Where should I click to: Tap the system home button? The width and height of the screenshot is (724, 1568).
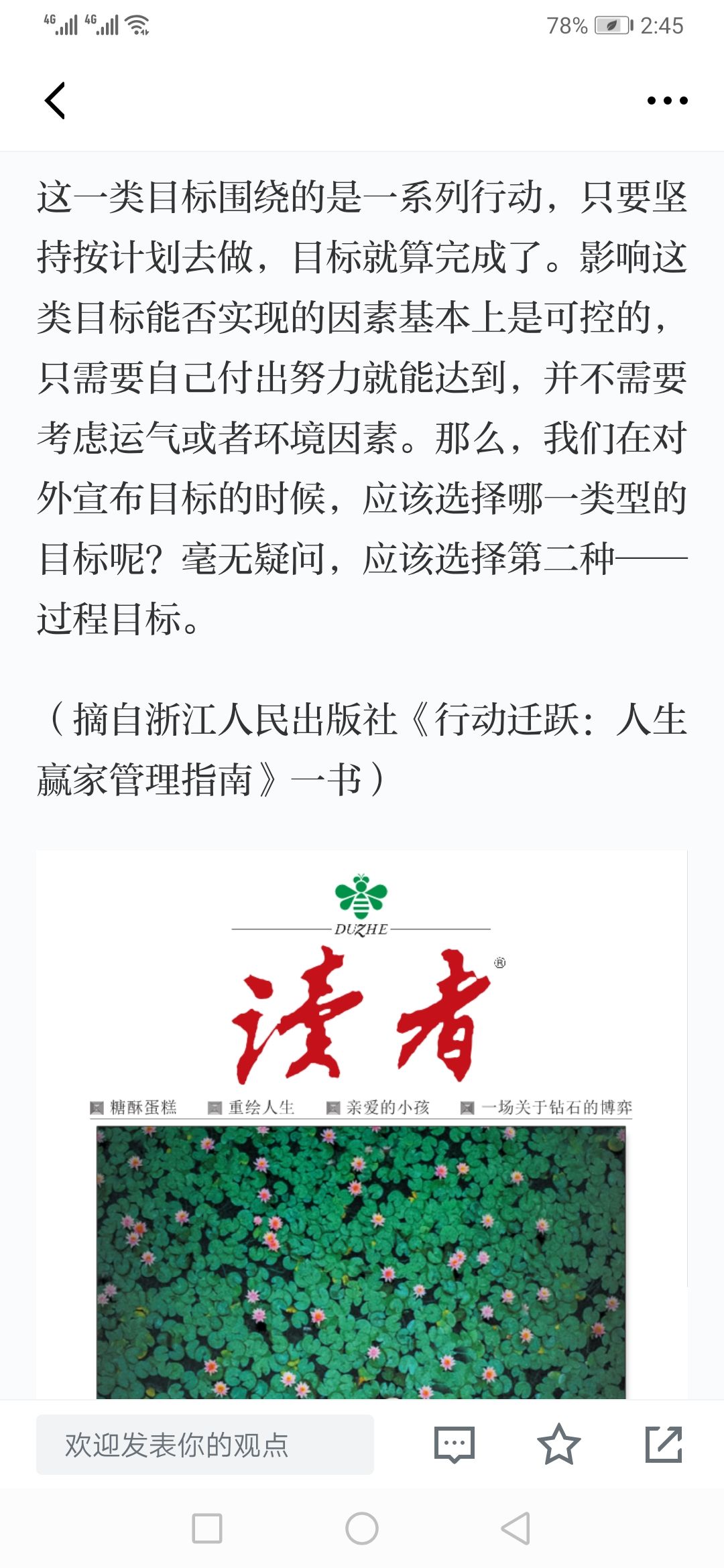pos(362,1528)
